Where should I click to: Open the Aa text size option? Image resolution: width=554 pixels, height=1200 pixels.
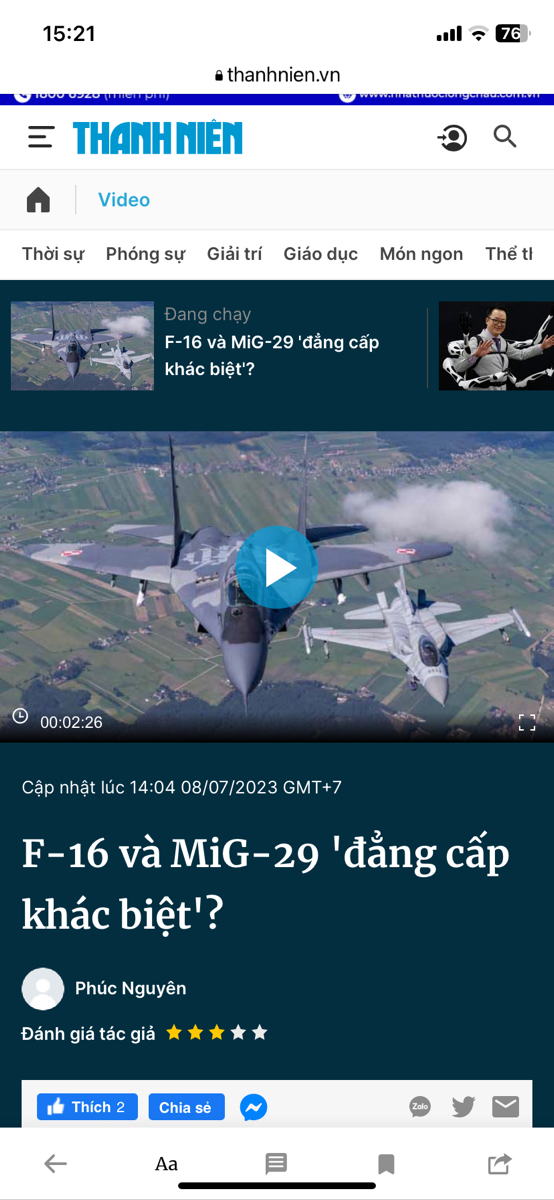(x=166, y=1163)
